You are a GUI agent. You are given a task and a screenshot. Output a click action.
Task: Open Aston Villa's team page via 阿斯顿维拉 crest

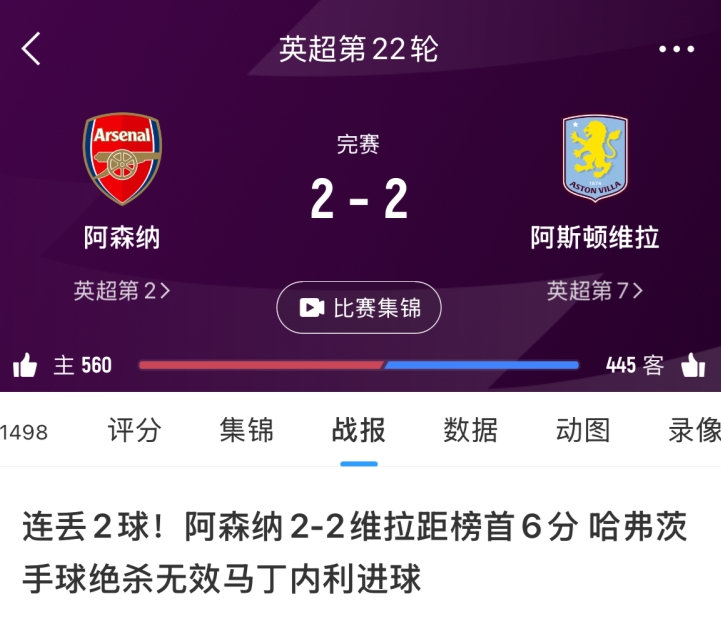[x=595, y=159]
